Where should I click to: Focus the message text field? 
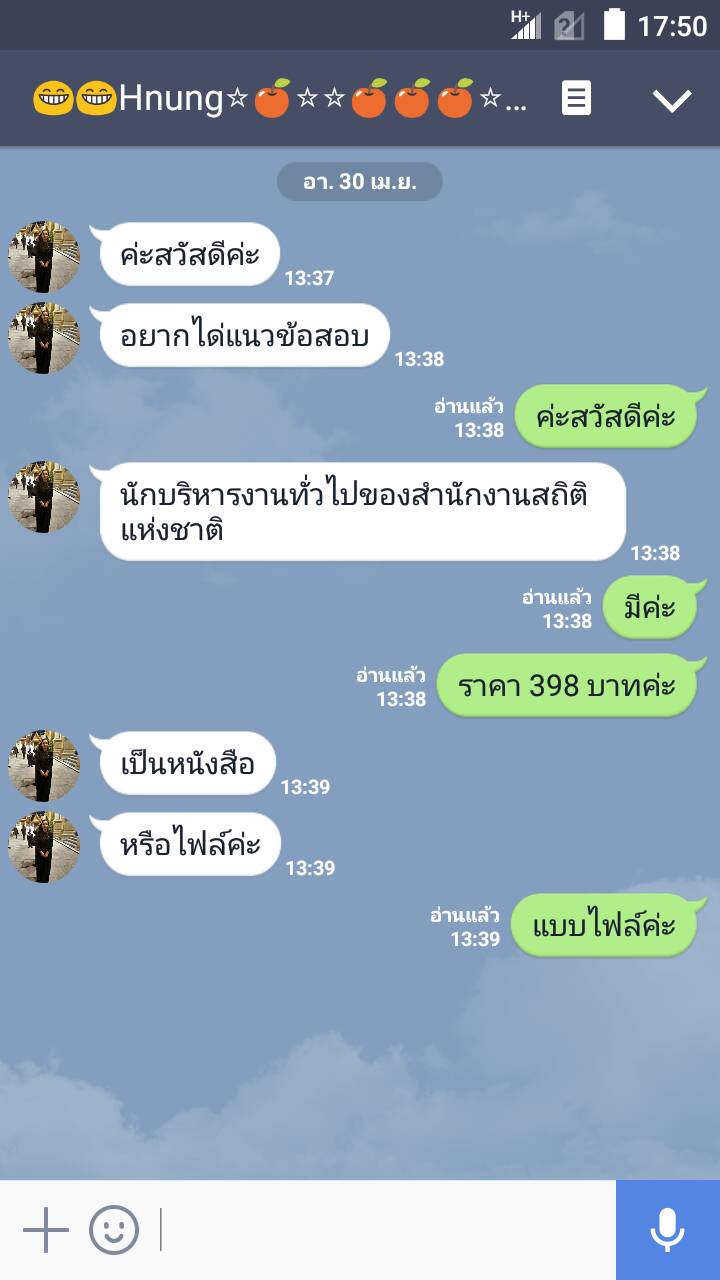click(385, 1230)
